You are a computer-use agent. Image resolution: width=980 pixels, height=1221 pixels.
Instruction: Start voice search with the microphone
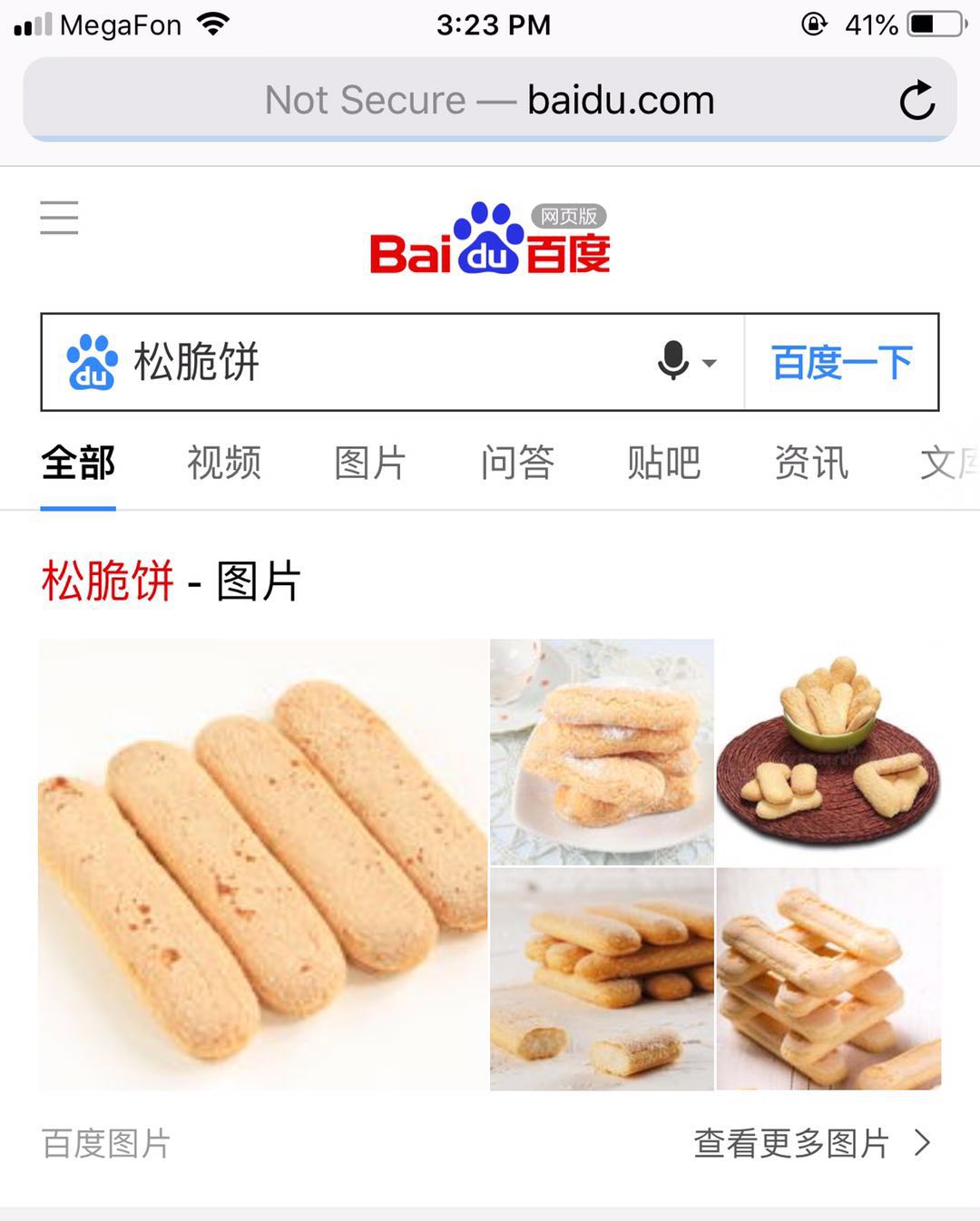tap(673, 361)
